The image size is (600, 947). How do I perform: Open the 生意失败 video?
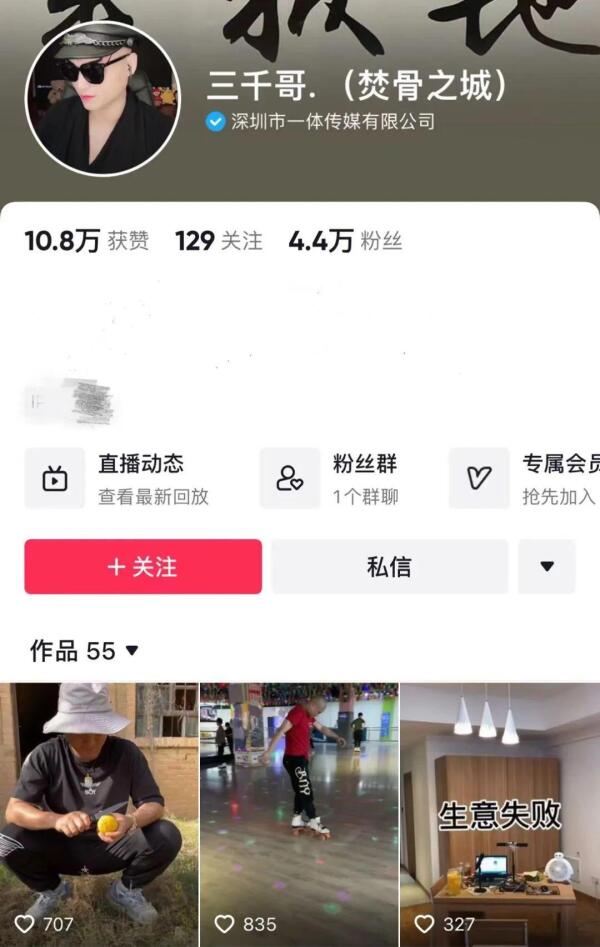[x=499, y=810]
